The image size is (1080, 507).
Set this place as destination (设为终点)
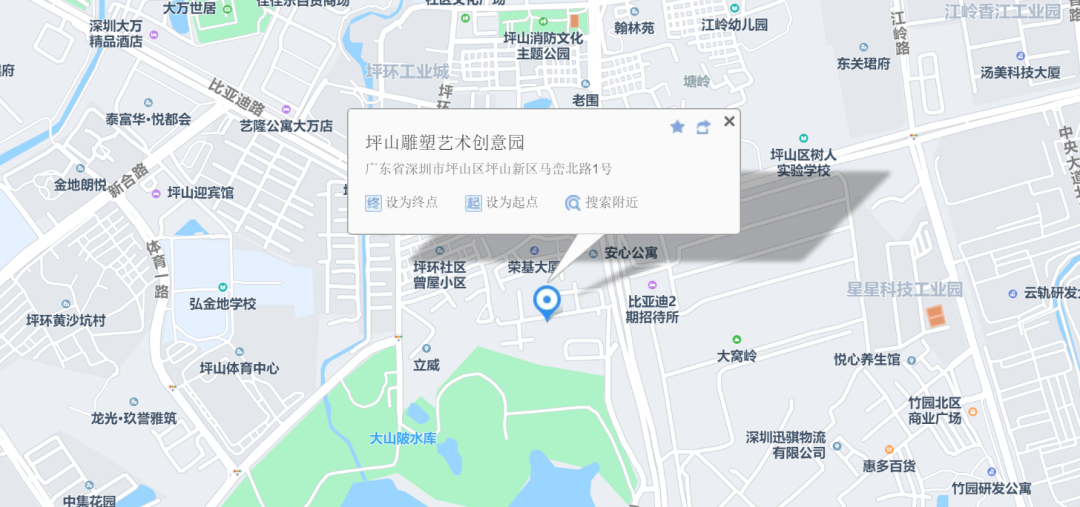pos(402,202)
